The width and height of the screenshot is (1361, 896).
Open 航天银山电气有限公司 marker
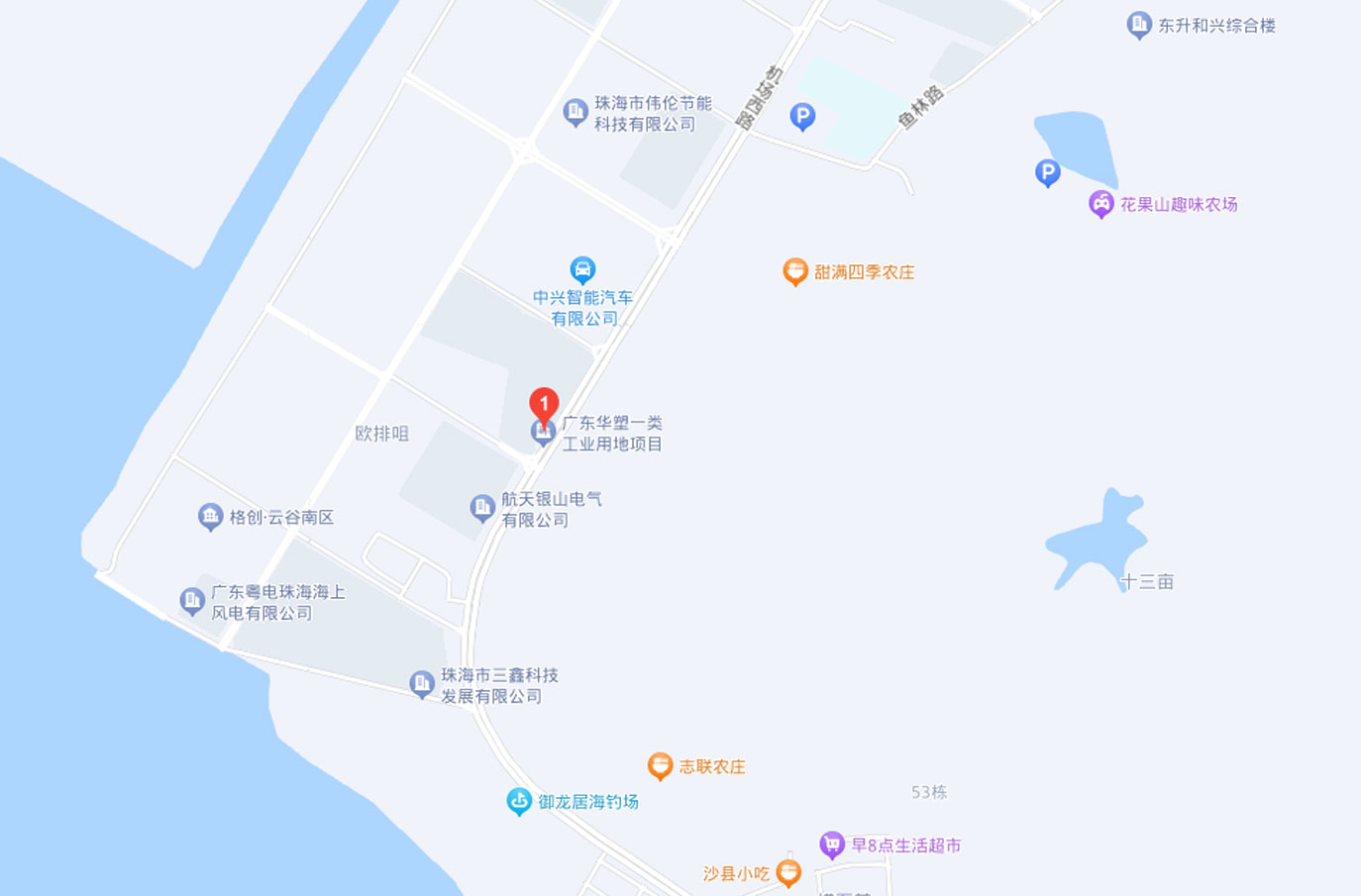[x=482, y=508]
